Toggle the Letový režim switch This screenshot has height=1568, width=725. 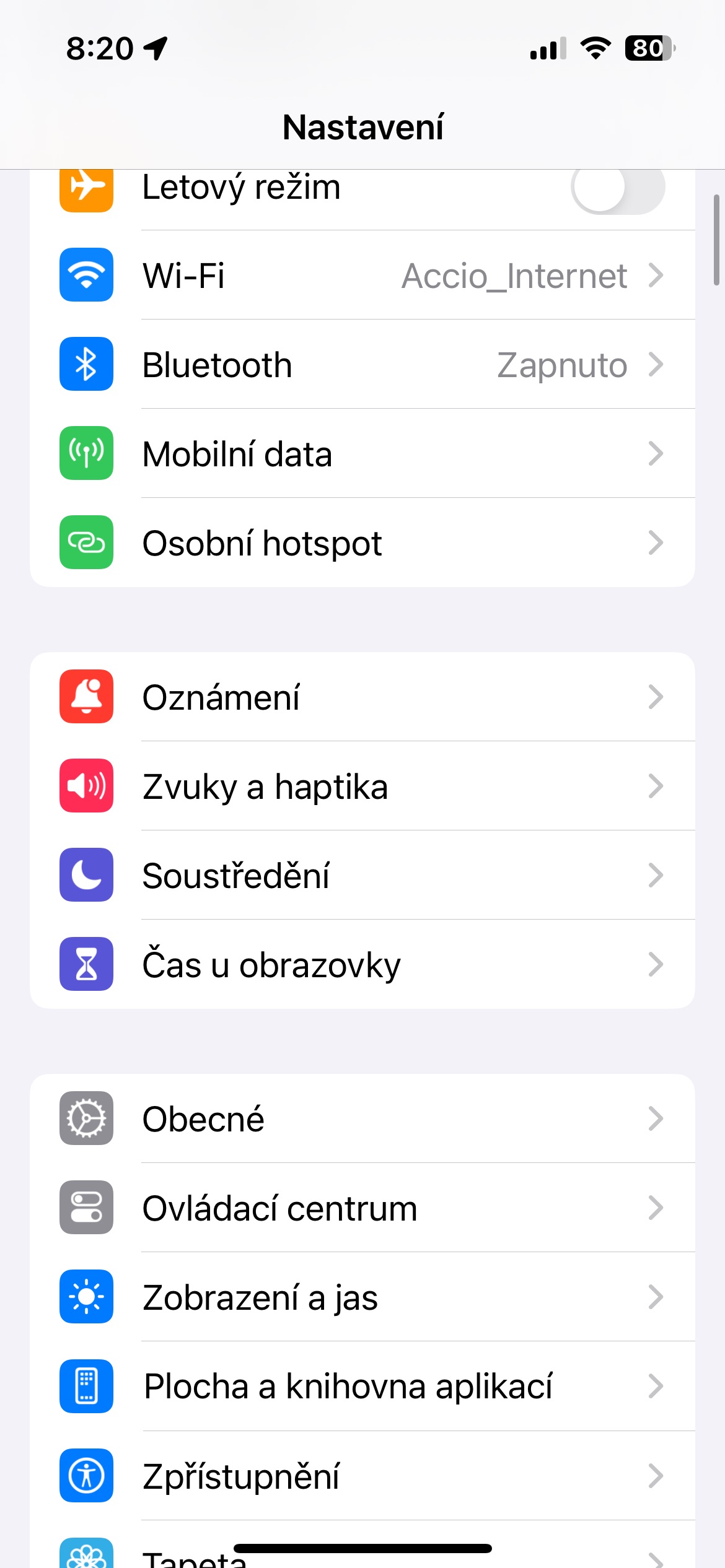(x=617, y=188)
